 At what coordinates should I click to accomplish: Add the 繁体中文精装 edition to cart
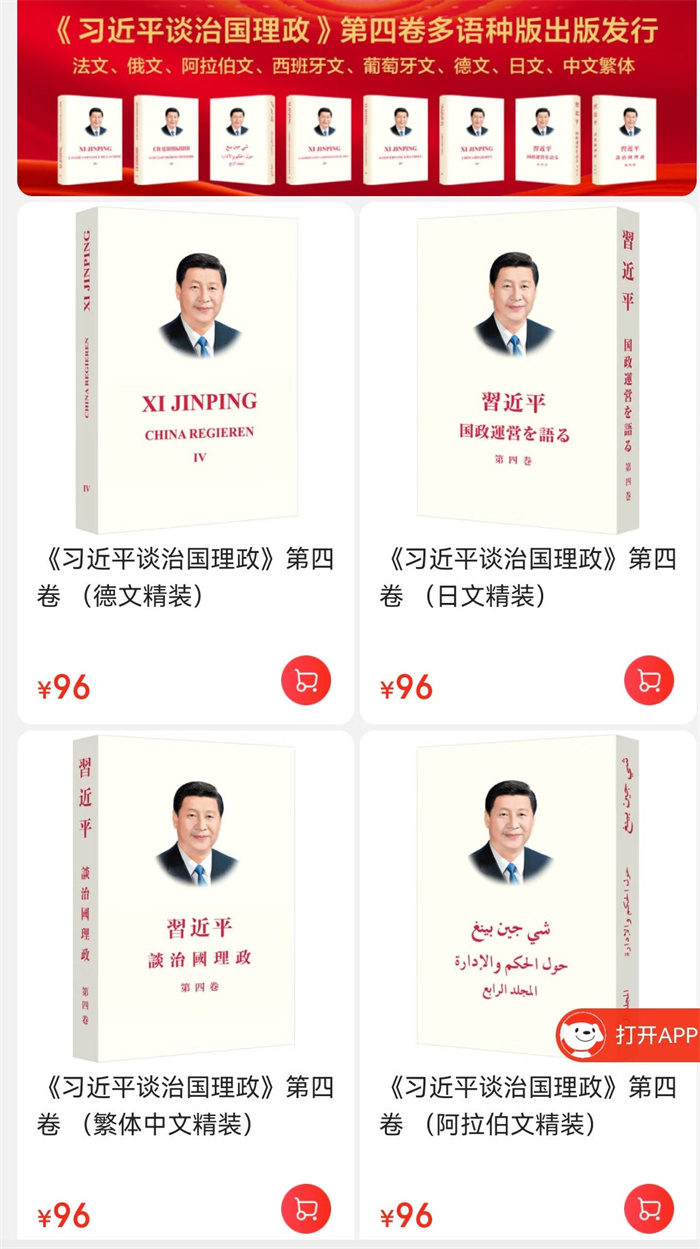coord(306,1210)
